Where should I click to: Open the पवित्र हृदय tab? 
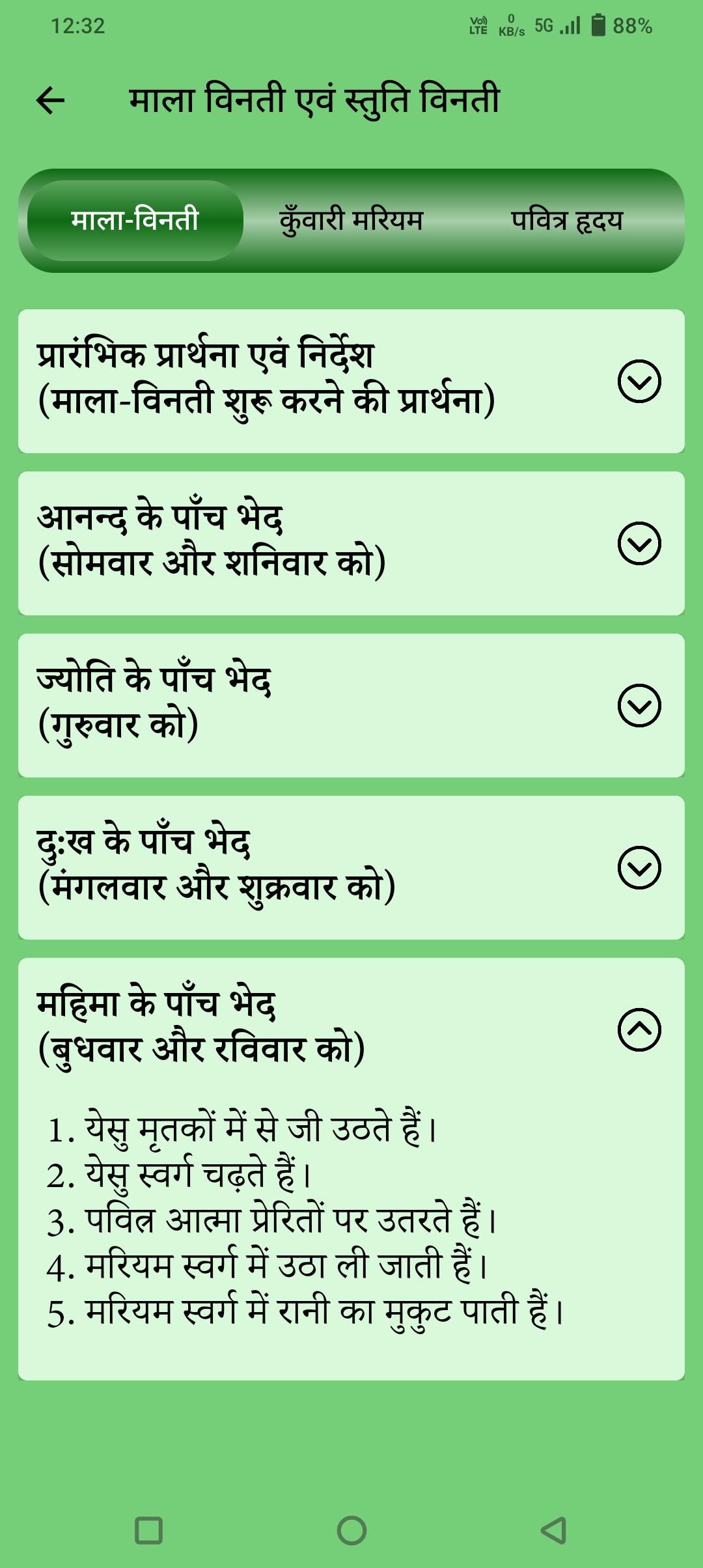click(x=567, y=221)
